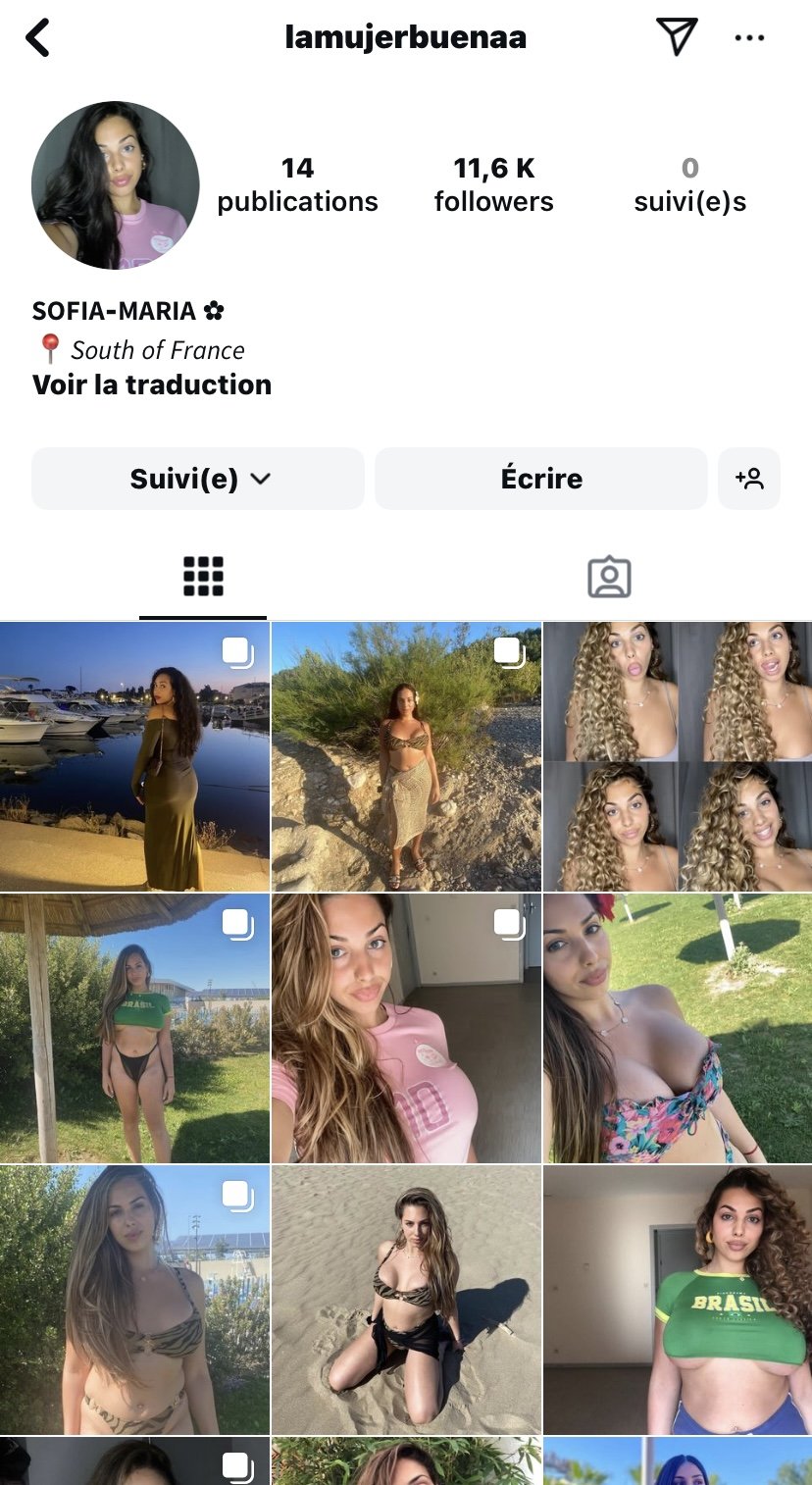Image resolution: width=812 pixels, height=1485 pixels.
Task: Open the indoor green Brasil top post
Action: click(678, 1300)
